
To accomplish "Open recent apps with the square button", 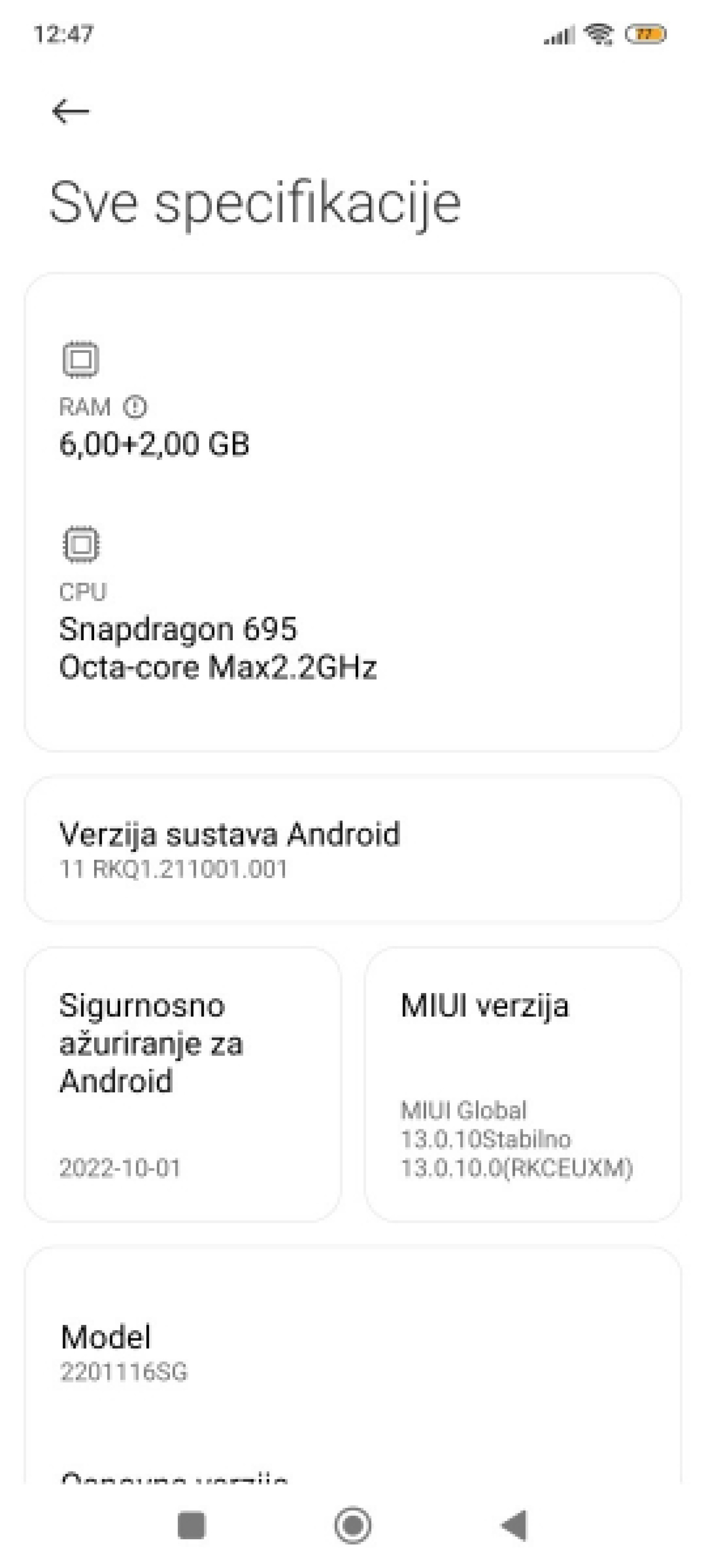I will click(x=191, y=1525).
